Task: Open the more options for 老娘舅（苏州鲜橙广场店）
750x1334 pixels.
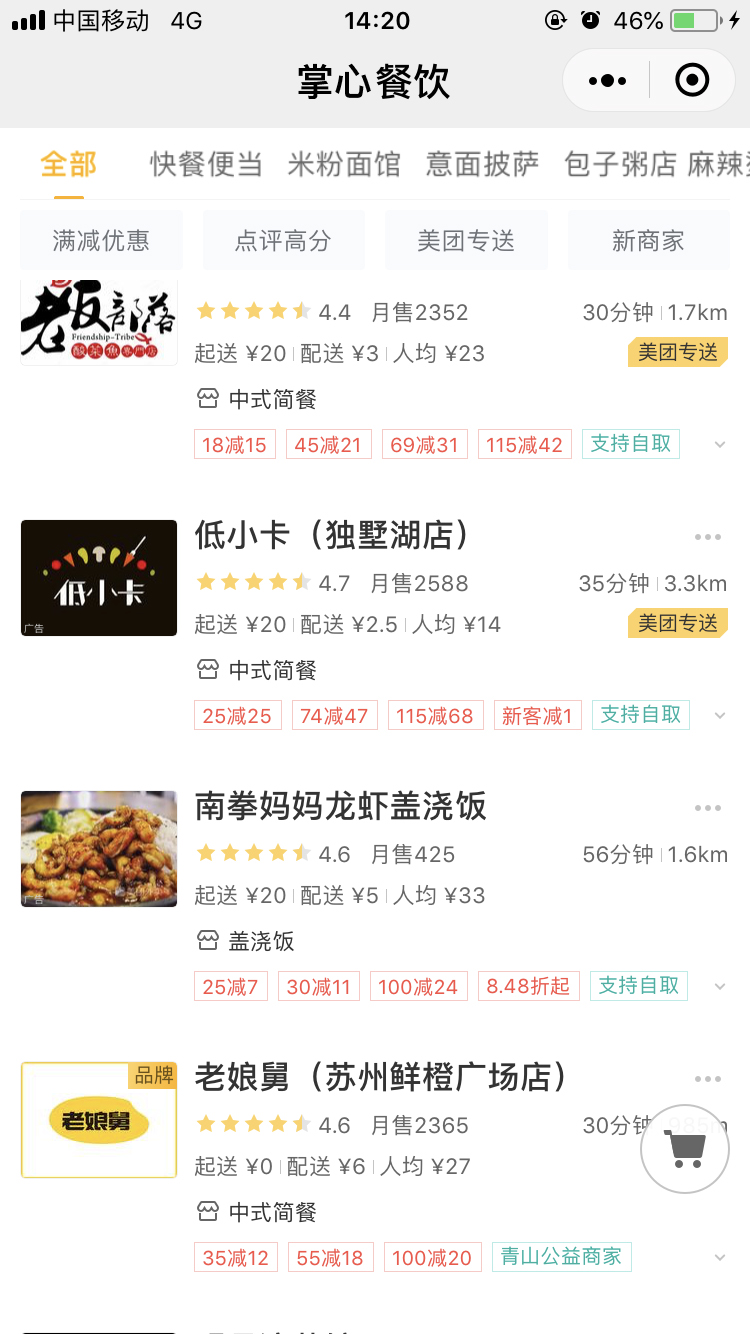Action: point(708,1079)
